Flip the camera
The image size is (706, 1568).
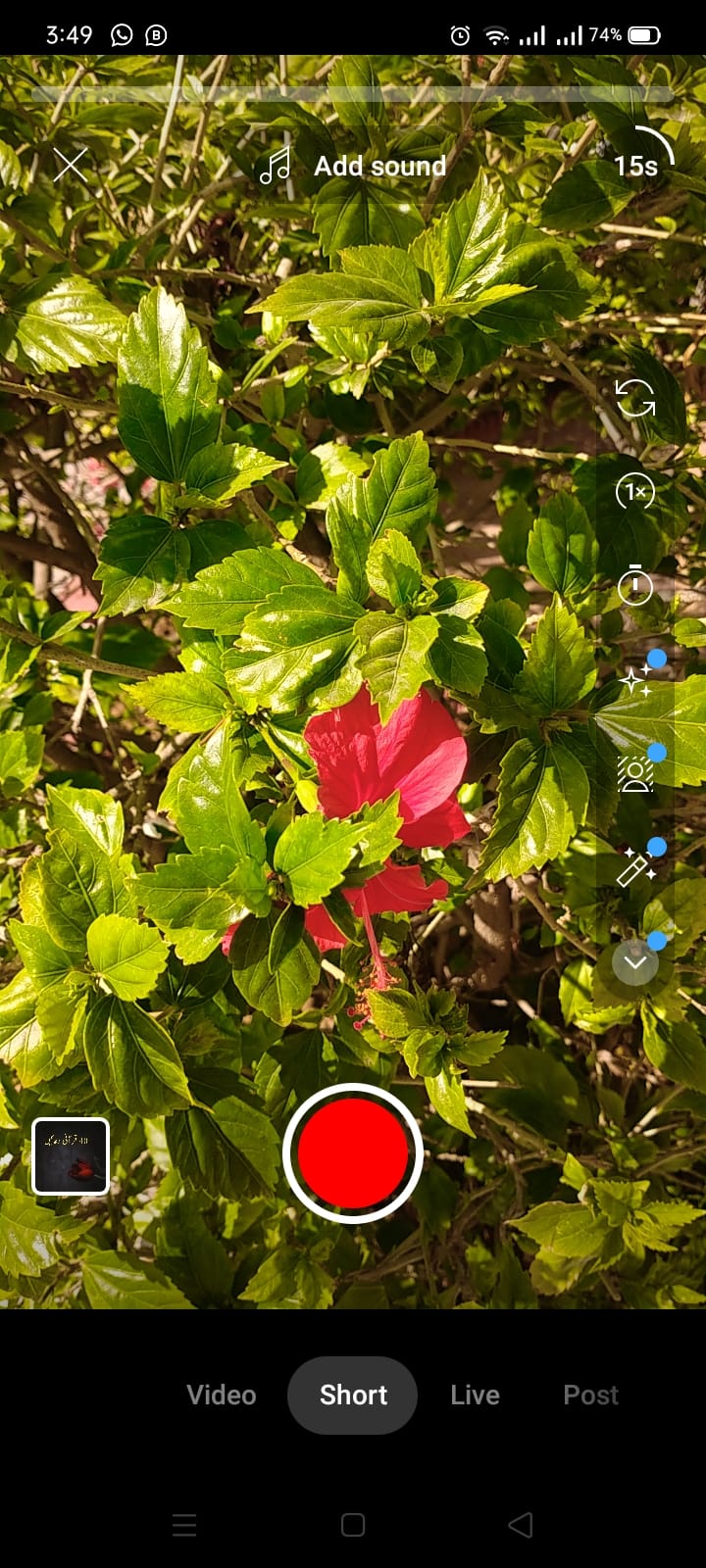pyautogui.click(x=635, y=398)
